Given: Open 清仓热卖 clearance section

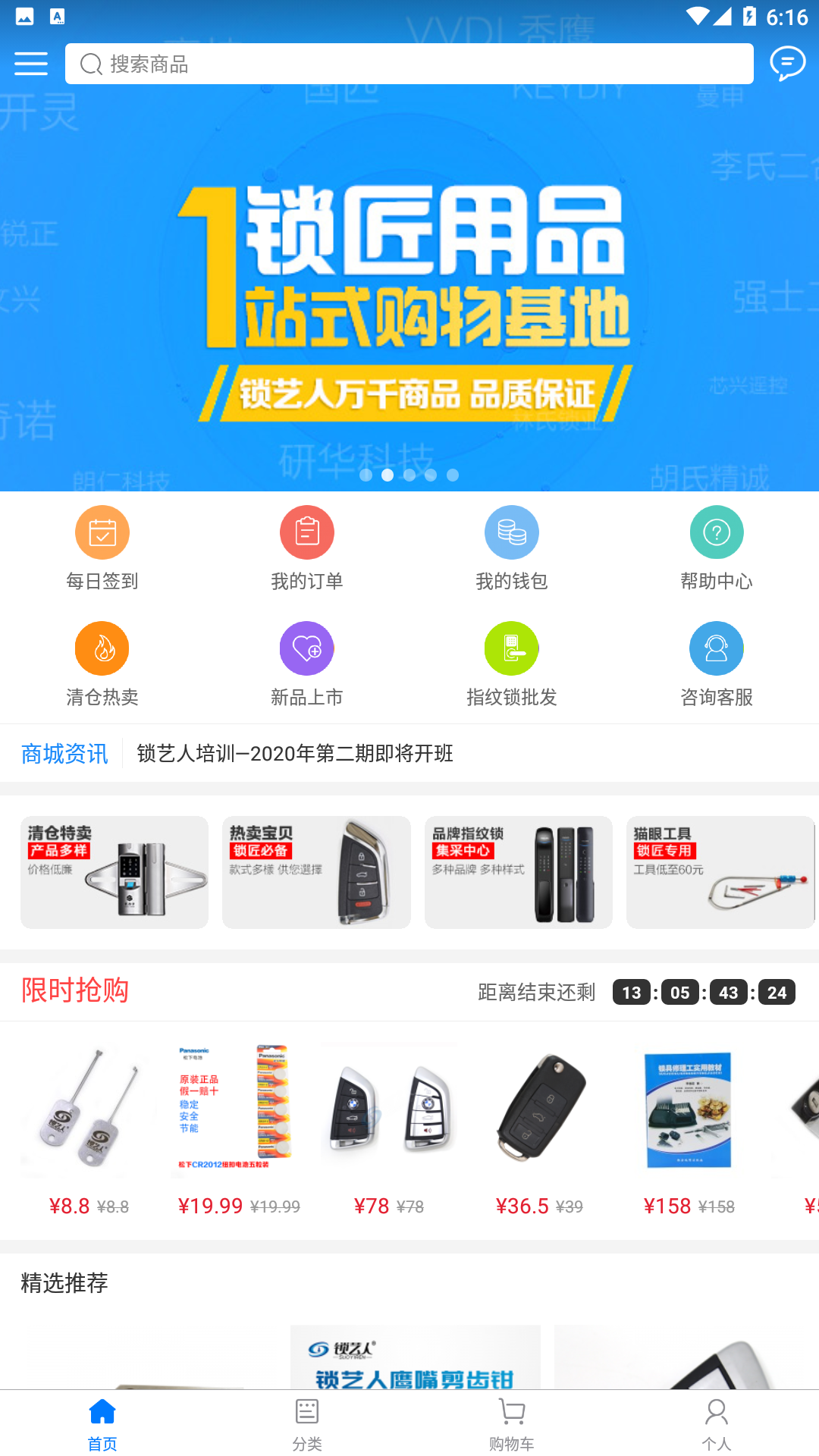Looking at the screenshot, I should click(x=102, y=664).
